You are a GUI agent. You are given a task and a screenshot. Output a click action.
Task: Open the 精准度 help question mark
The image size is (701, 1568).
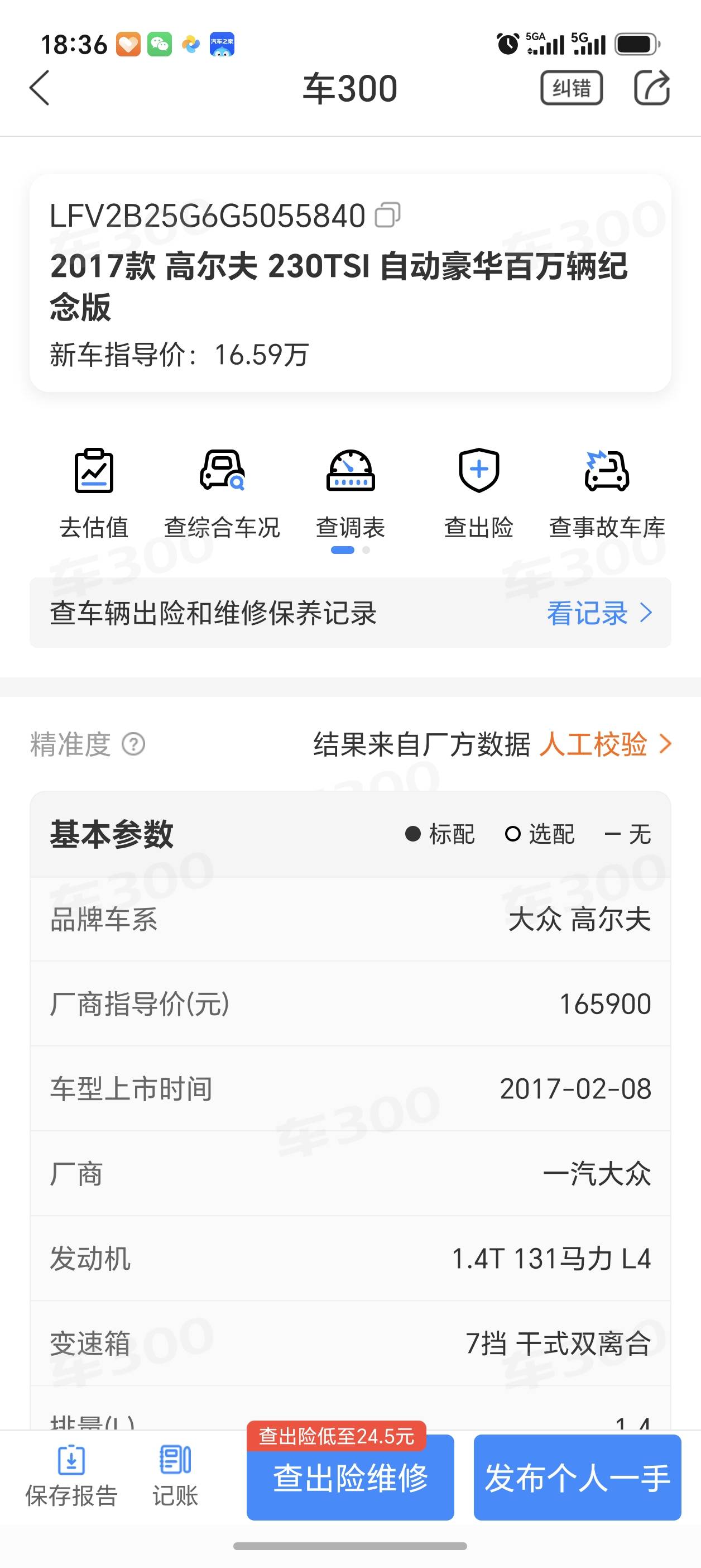pos(133,744)
